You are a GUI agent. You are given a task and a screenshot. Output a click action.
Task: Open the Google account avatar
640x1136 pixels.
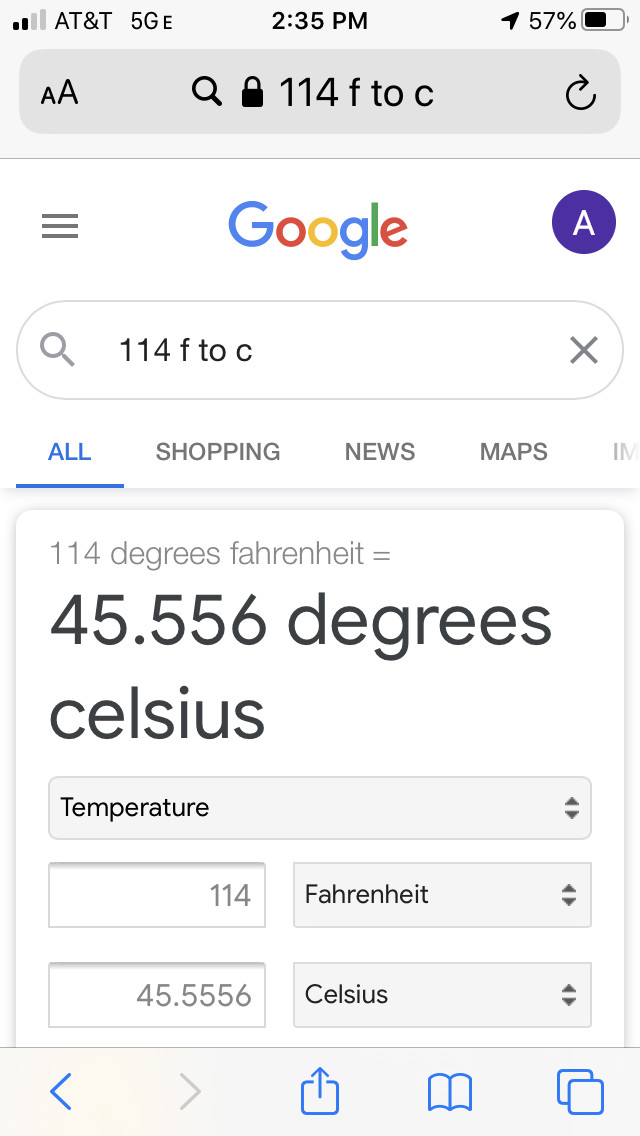[583, 223]
